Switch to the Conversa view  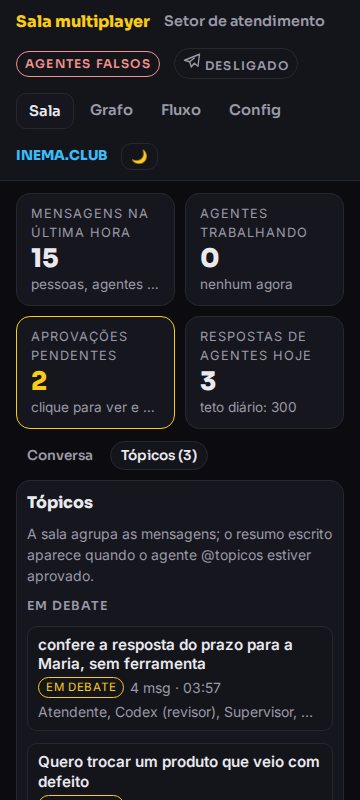point(60,455)
